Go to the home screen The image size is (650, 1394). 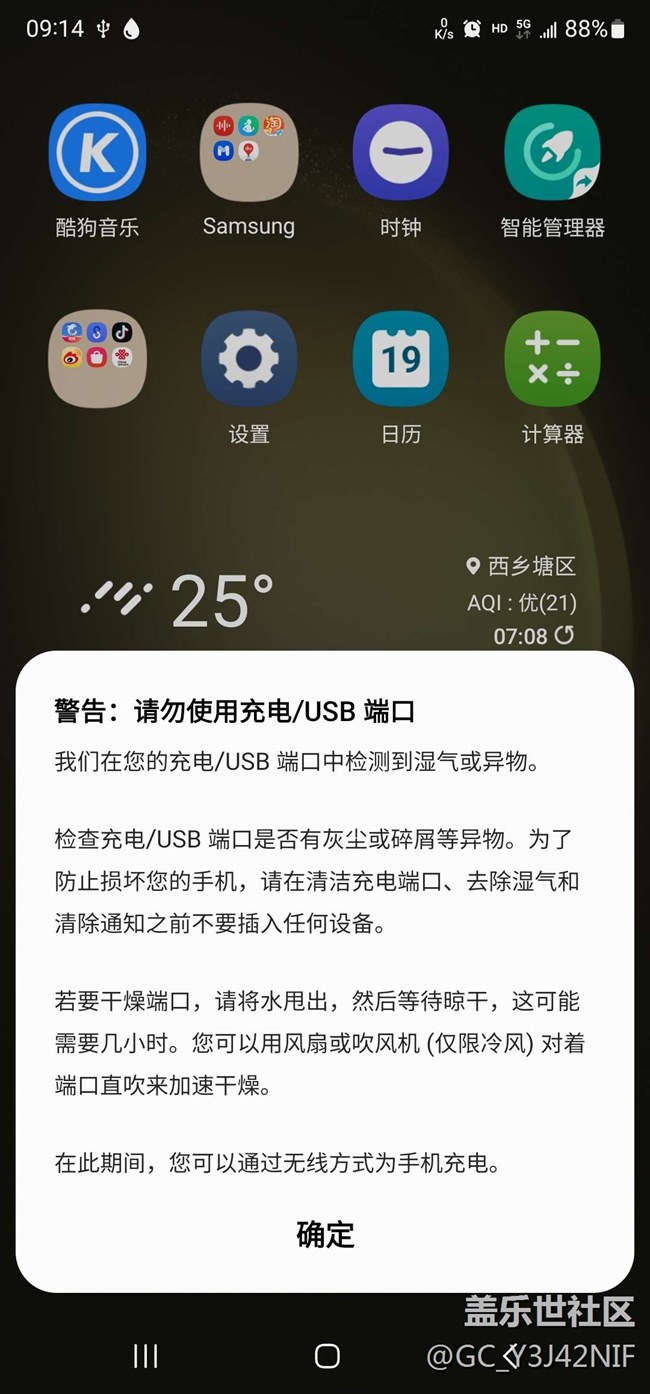(x=327, y=1356)
